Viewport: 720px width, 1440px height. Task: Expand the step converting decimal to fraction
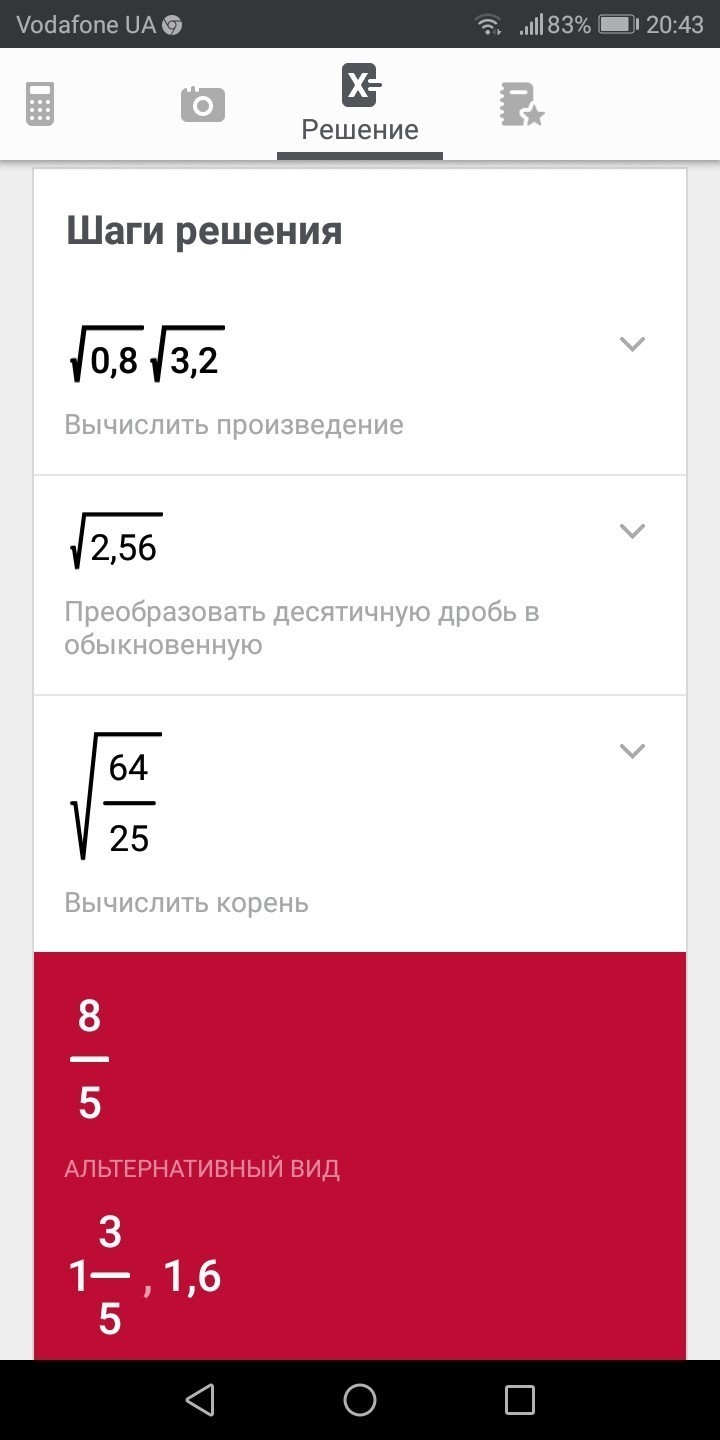(x=631, y=531)
